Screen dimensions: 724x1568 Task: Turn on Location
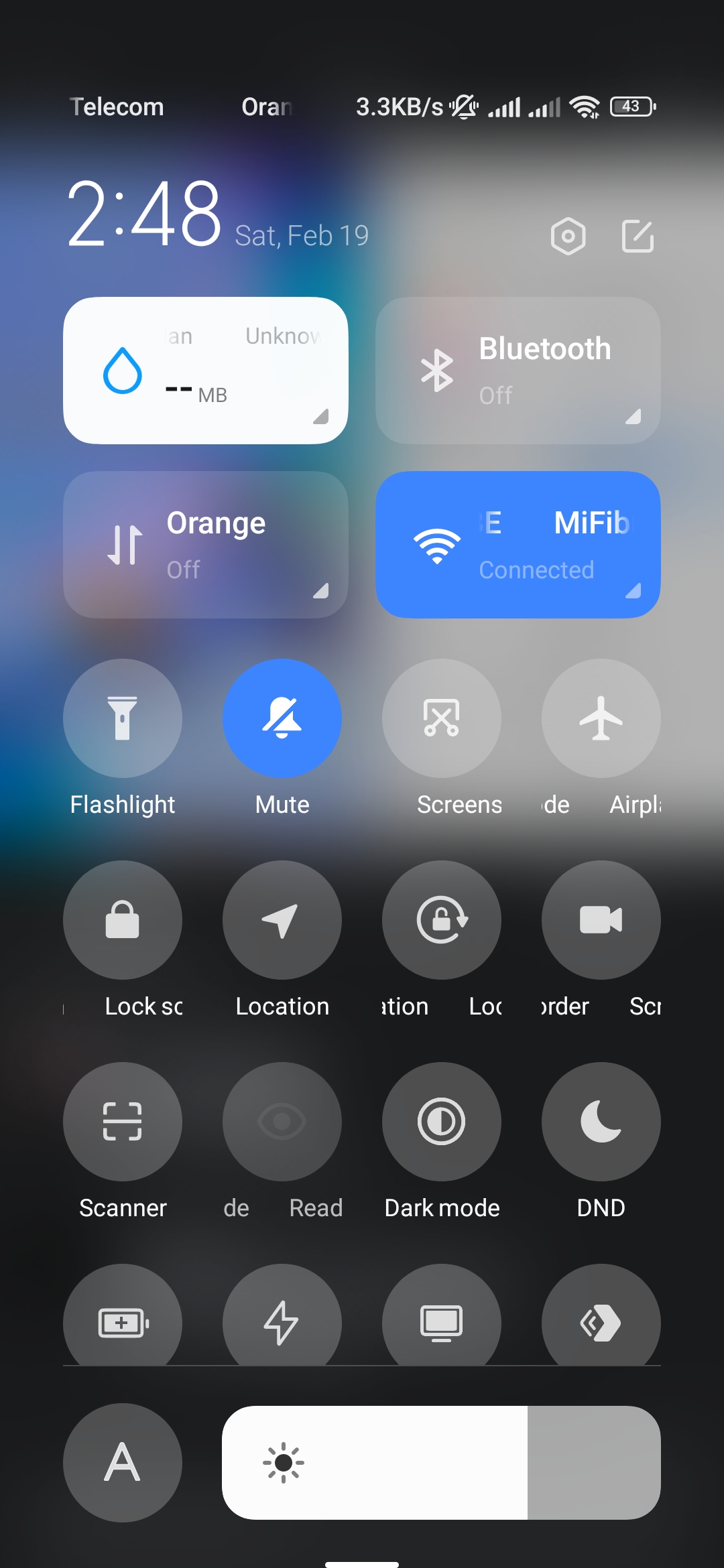[x=282, y=920]
